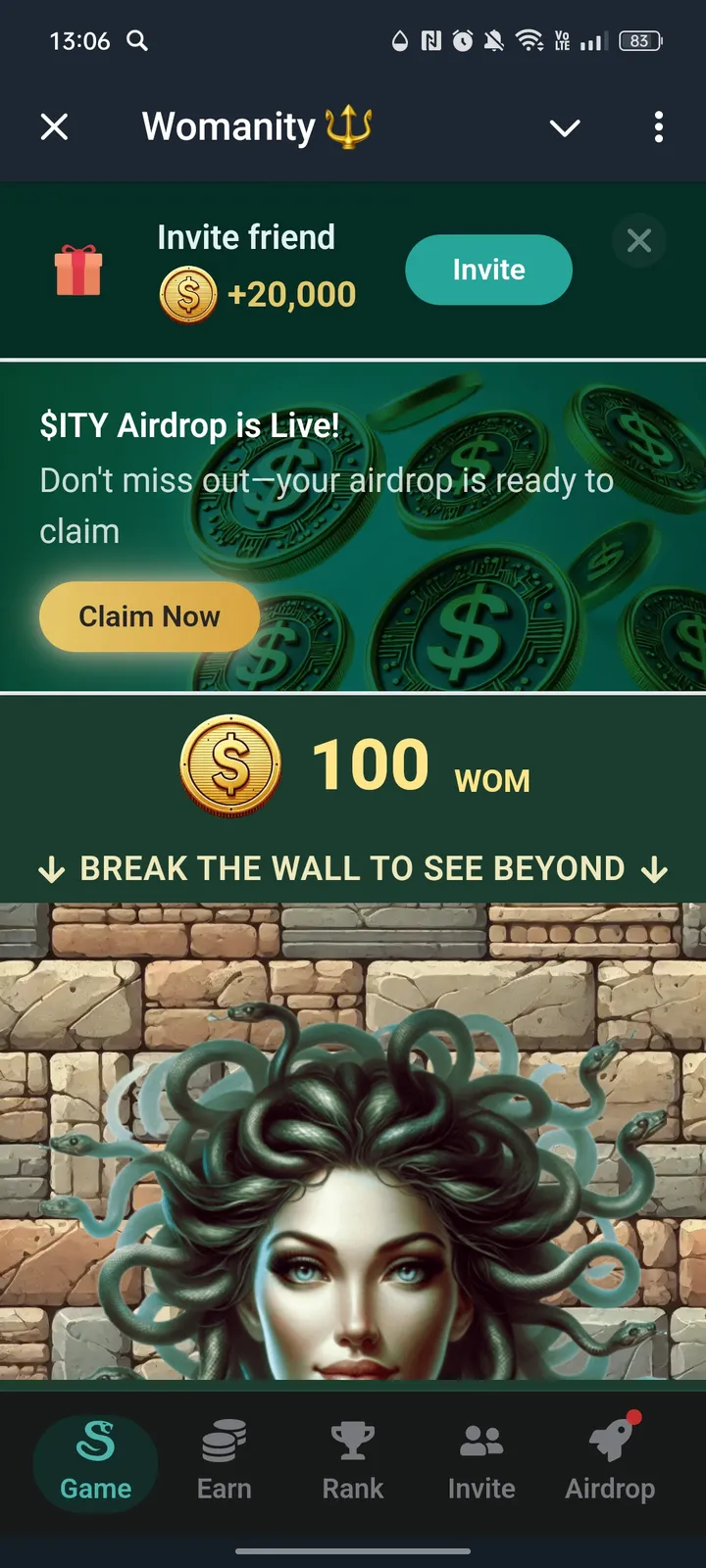Expand the chevron dropdown in header
The width and height of the screenshot is (706, 1568).
coord(565,127)
